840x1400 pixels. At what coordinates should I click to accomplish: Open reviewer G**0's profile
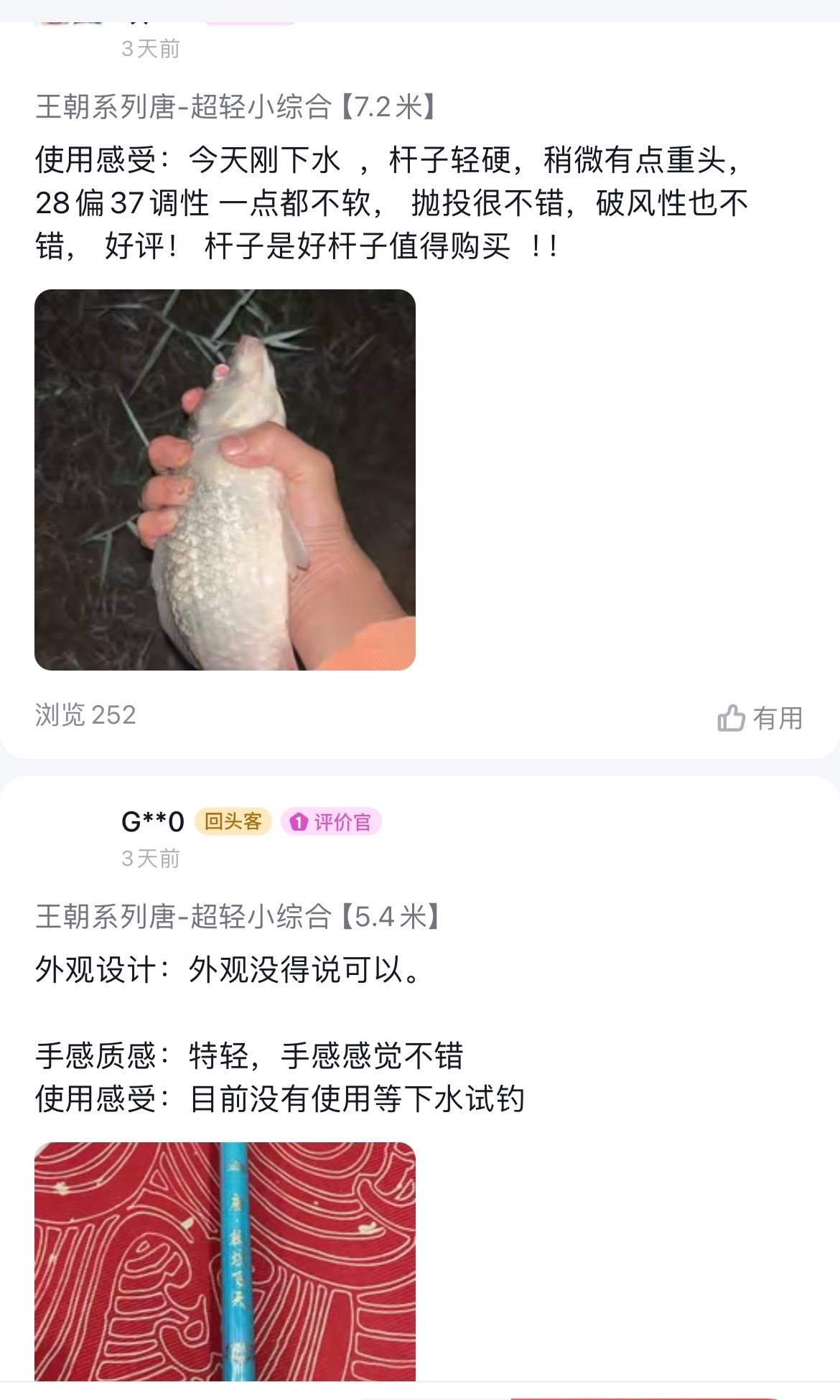click(x=152, y=821)
